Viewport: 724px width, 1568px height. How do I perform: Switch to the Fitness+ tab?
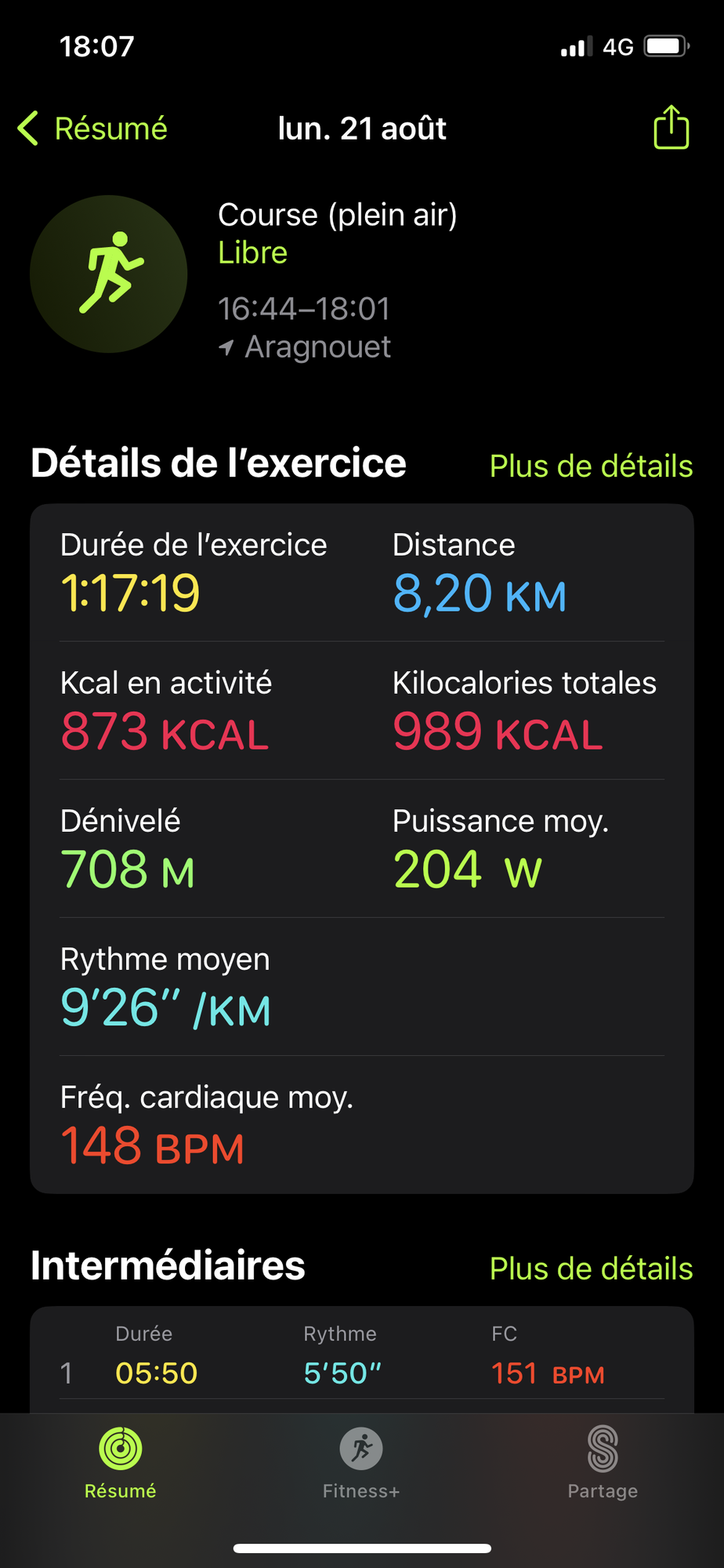361,1463
